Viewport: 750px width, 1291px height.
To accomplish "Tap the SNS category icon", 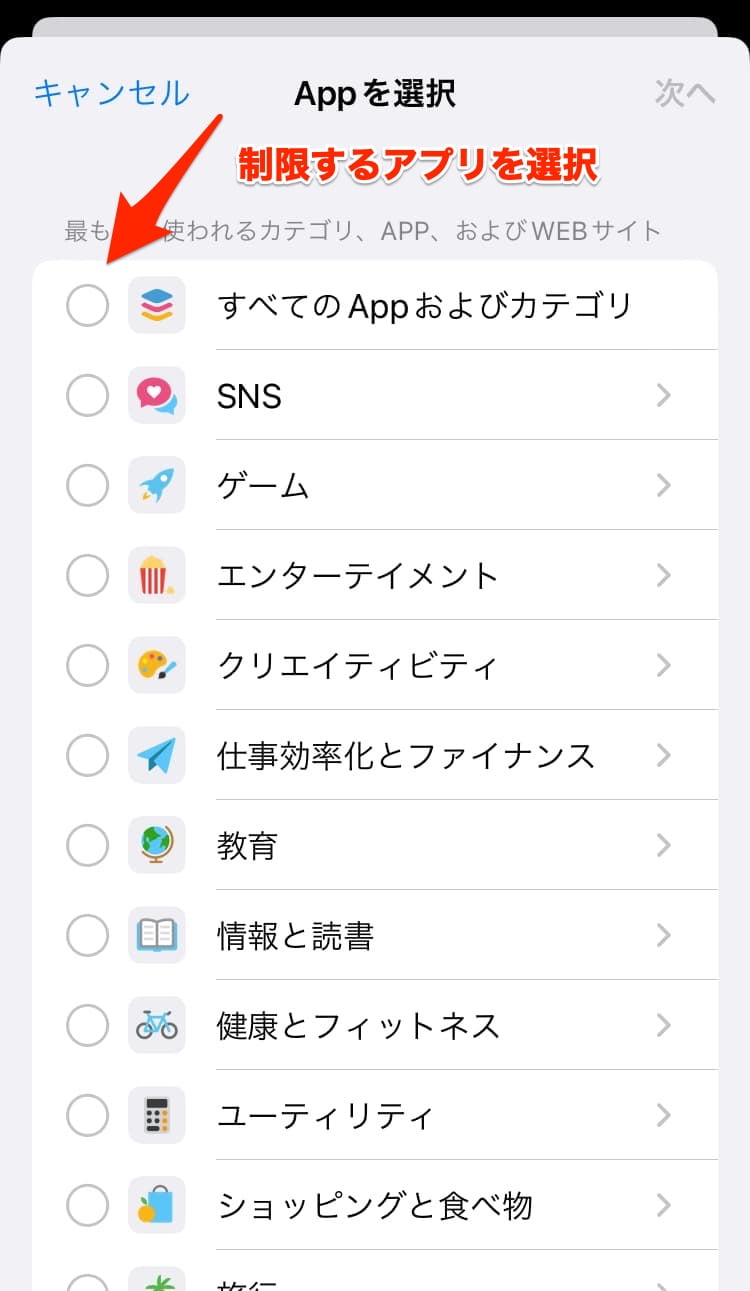I will pos(156,395).
